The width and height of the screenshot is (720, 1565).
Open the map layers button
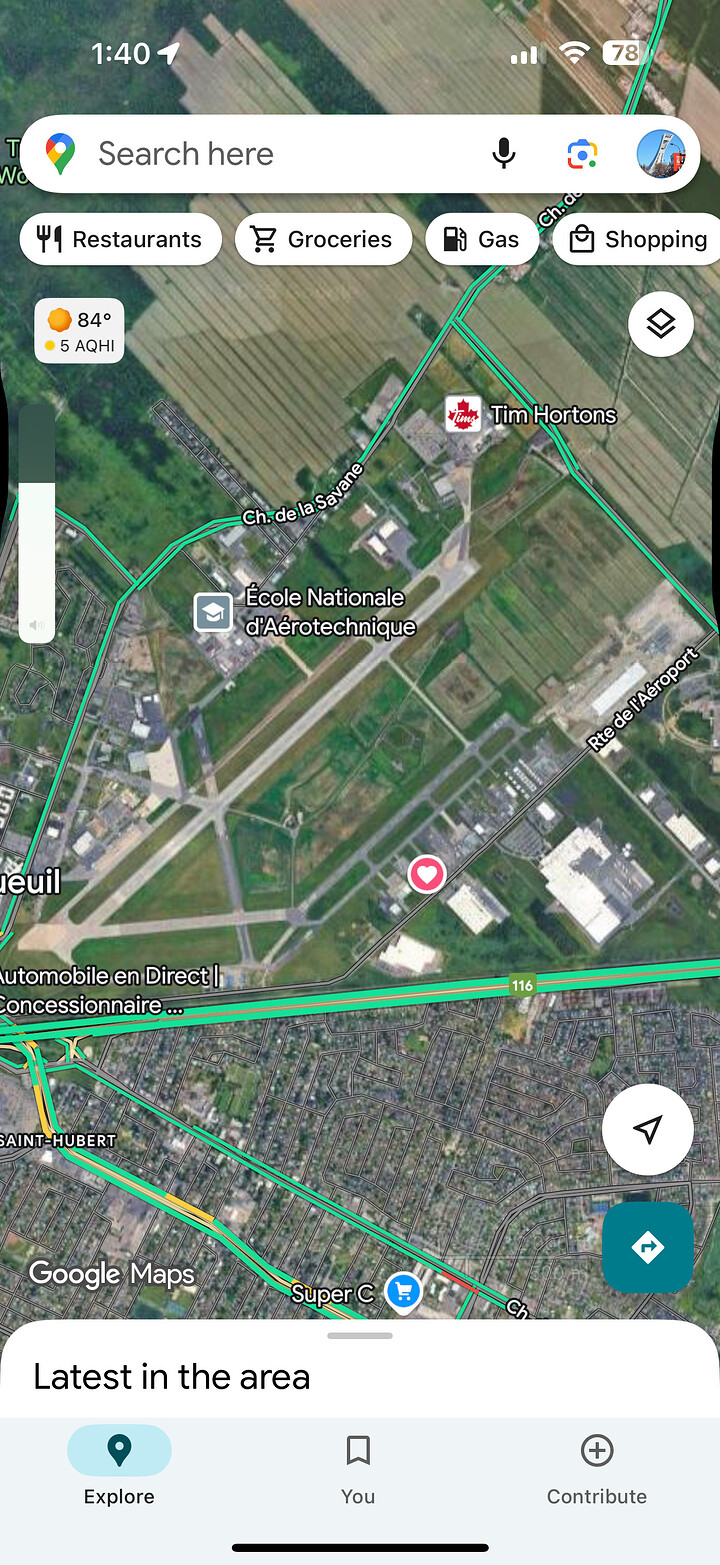pyautogui.click(x=660, y=324)
